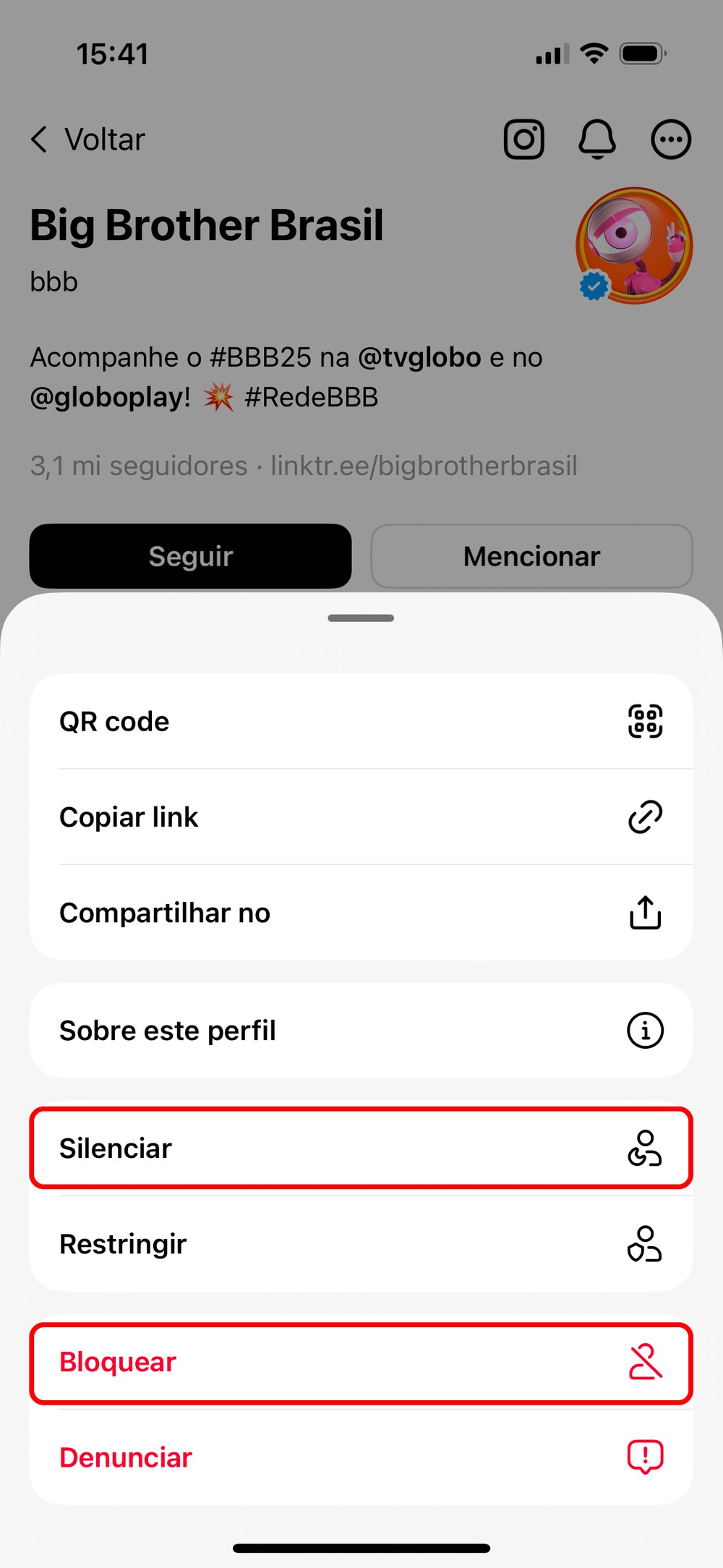Choose Restringir for this profile
This screenshot has height=1568, width=723.
[x=360, y=1244]
